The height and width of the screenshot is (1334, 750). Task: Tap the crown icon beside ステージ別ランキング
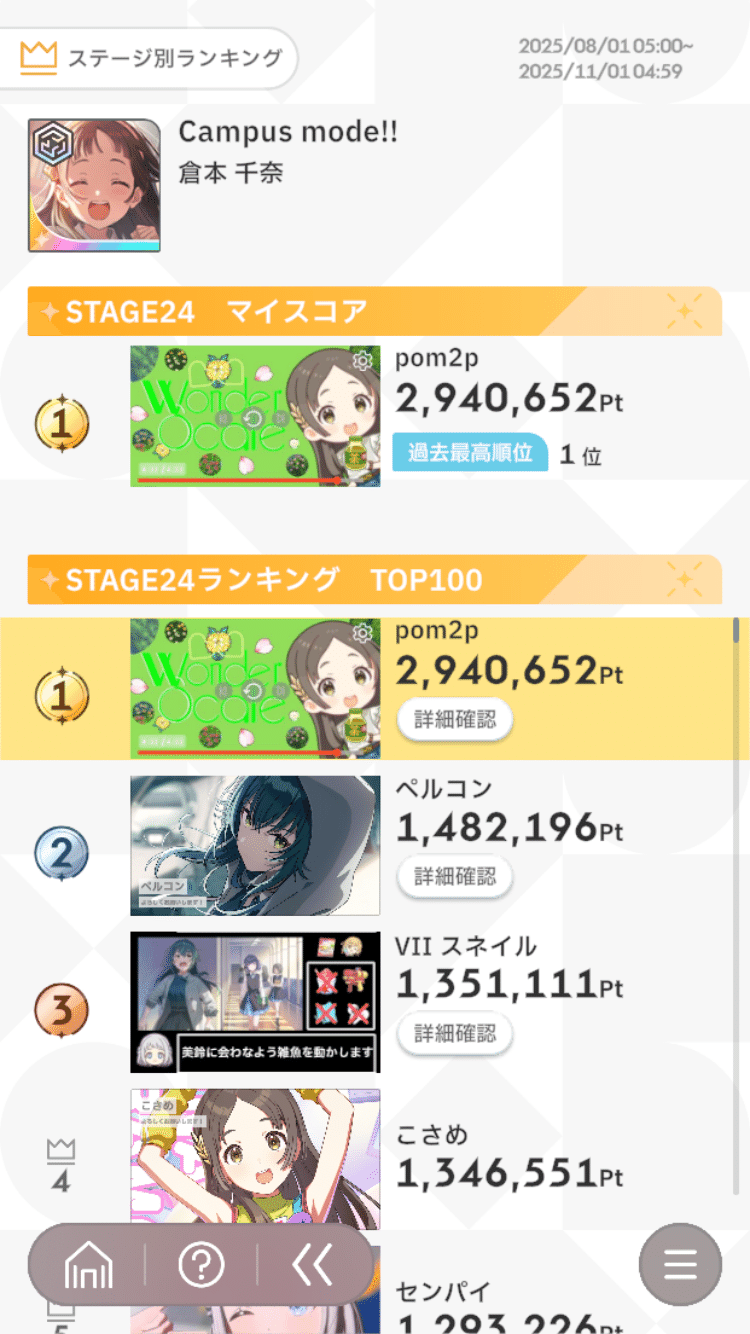[37, 57]
